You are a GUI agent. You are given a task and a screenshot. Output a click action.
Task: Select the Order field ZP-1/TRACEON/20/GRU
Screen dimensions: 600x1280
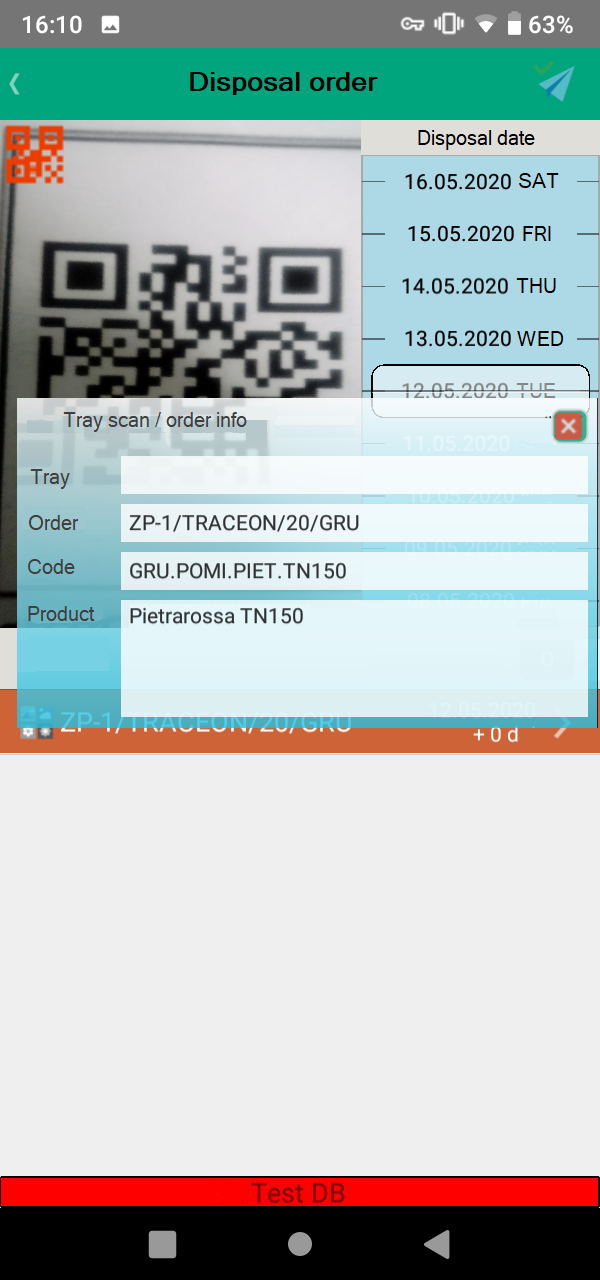tap(354, 523)
